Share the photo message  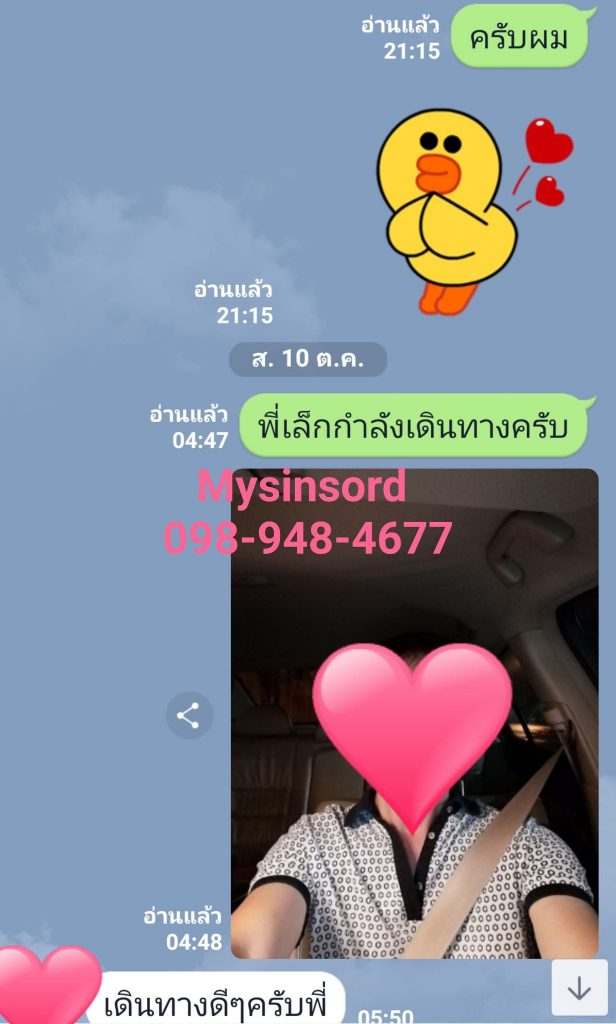coord(189,716)
